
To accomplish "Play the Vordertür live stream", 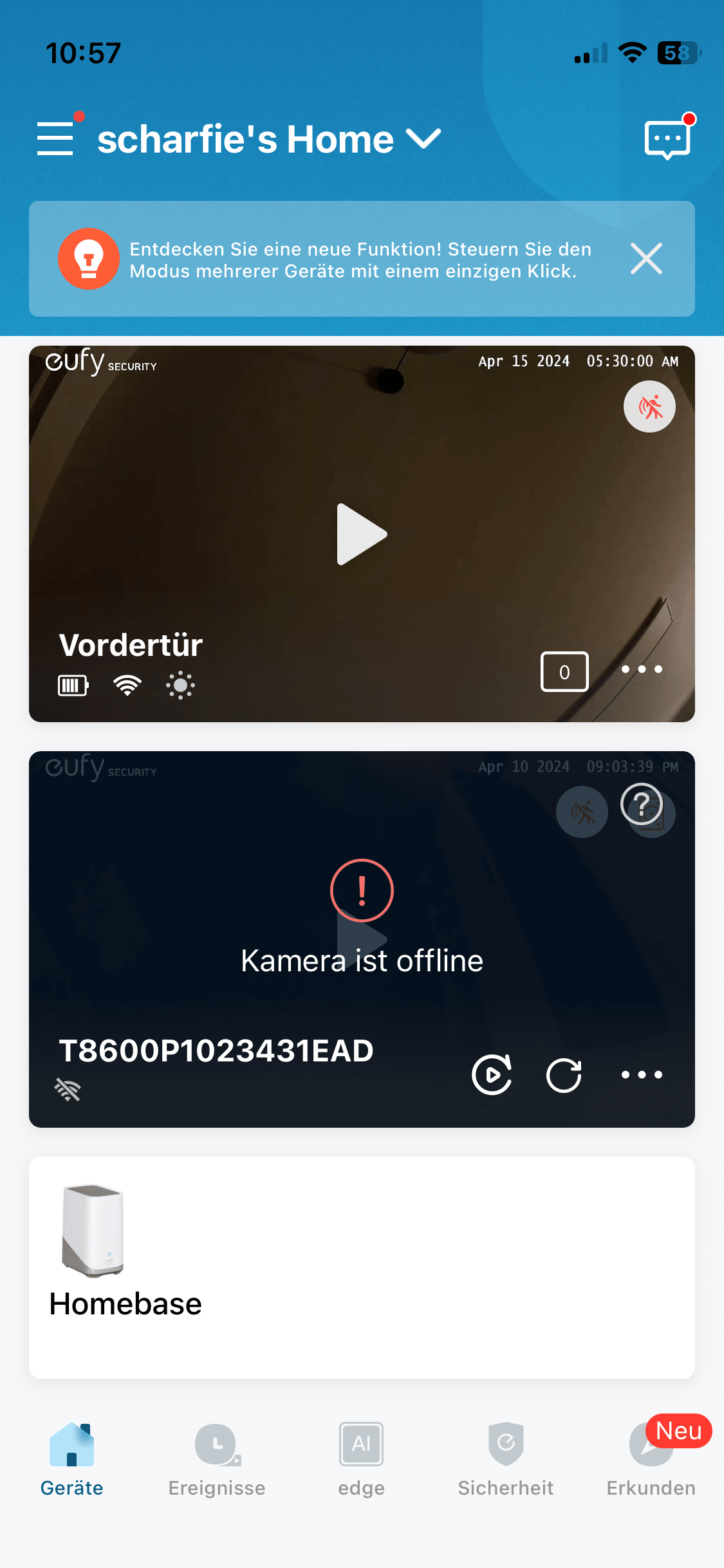I will 362,534.
